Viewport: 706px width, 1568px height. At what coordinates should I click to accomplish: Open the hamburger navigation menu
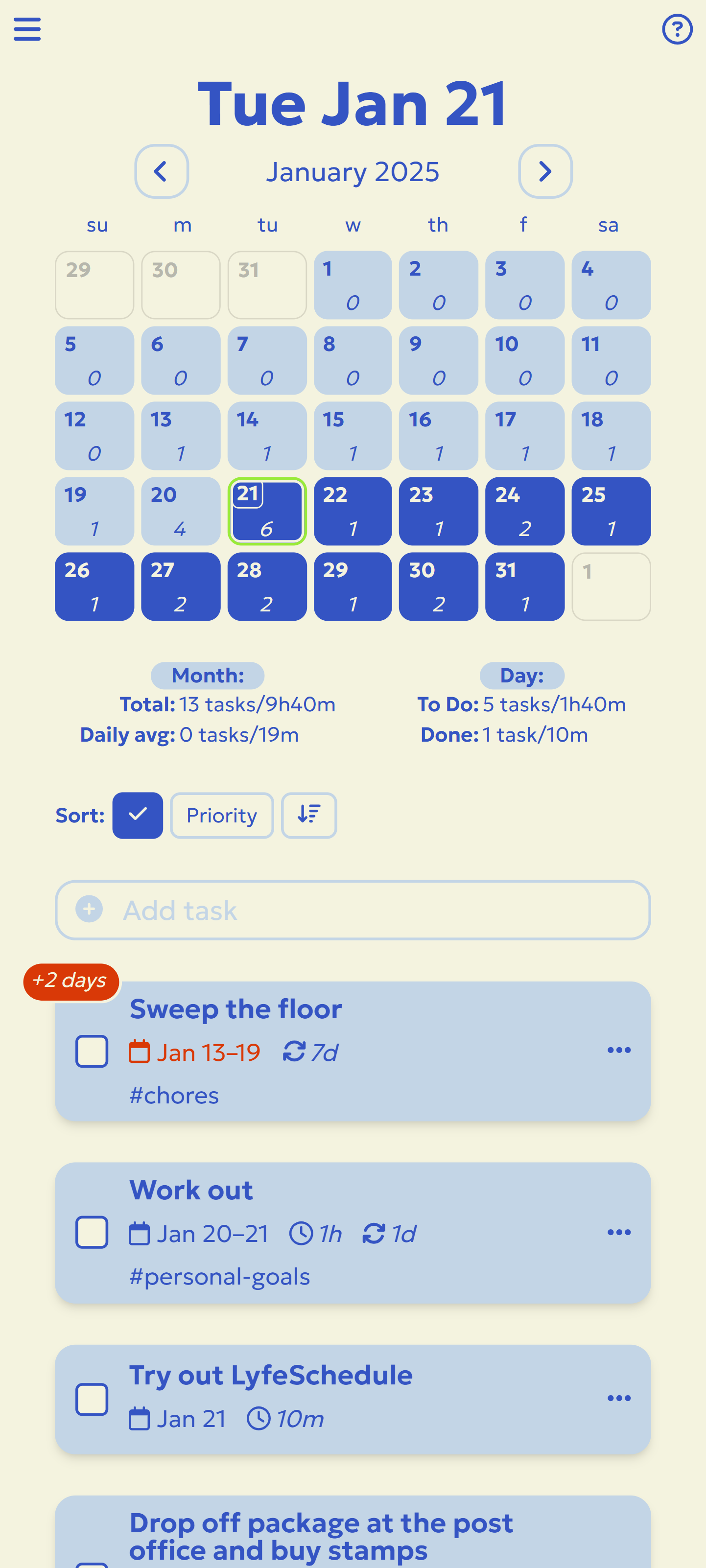pos(27,29)
